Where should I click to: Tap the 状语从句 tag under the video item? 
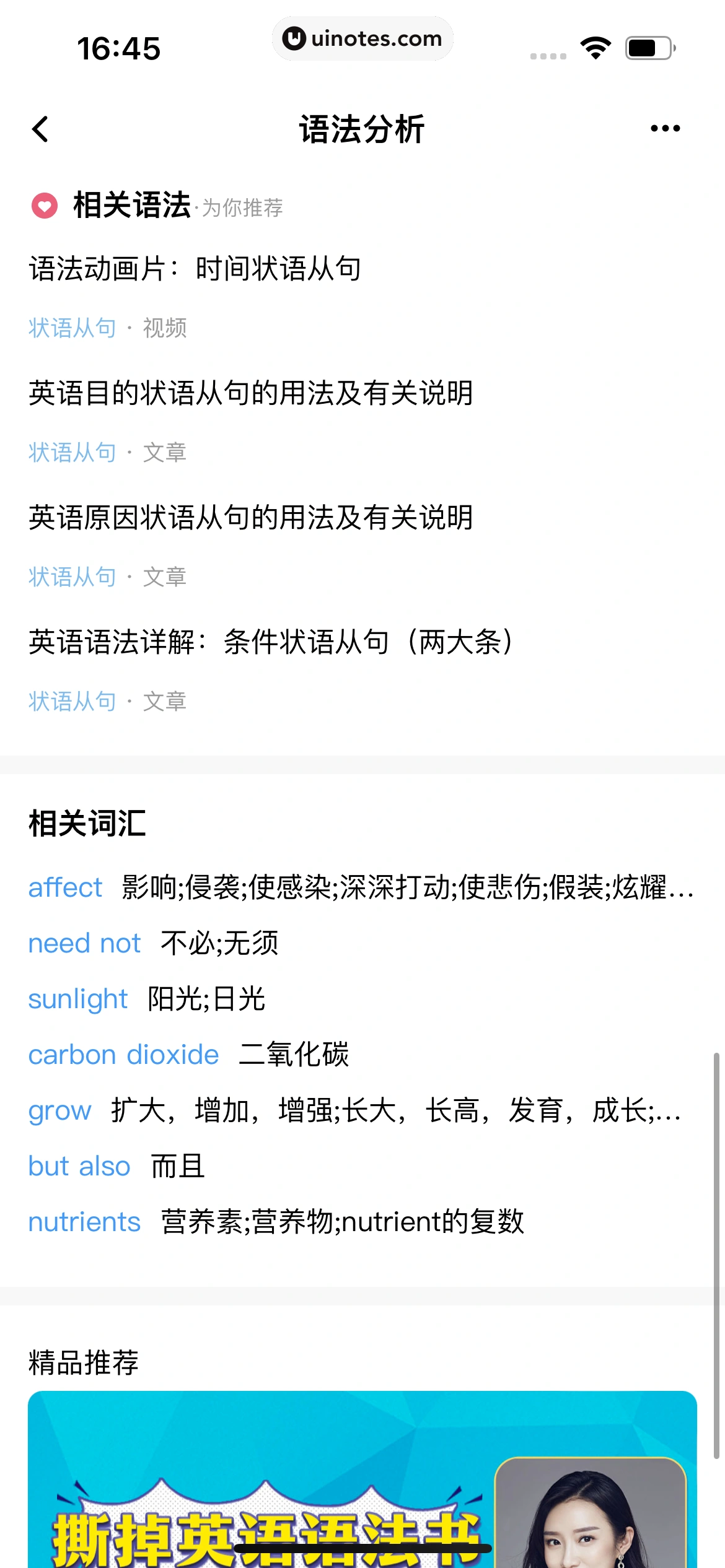click(x=72, y=328)
